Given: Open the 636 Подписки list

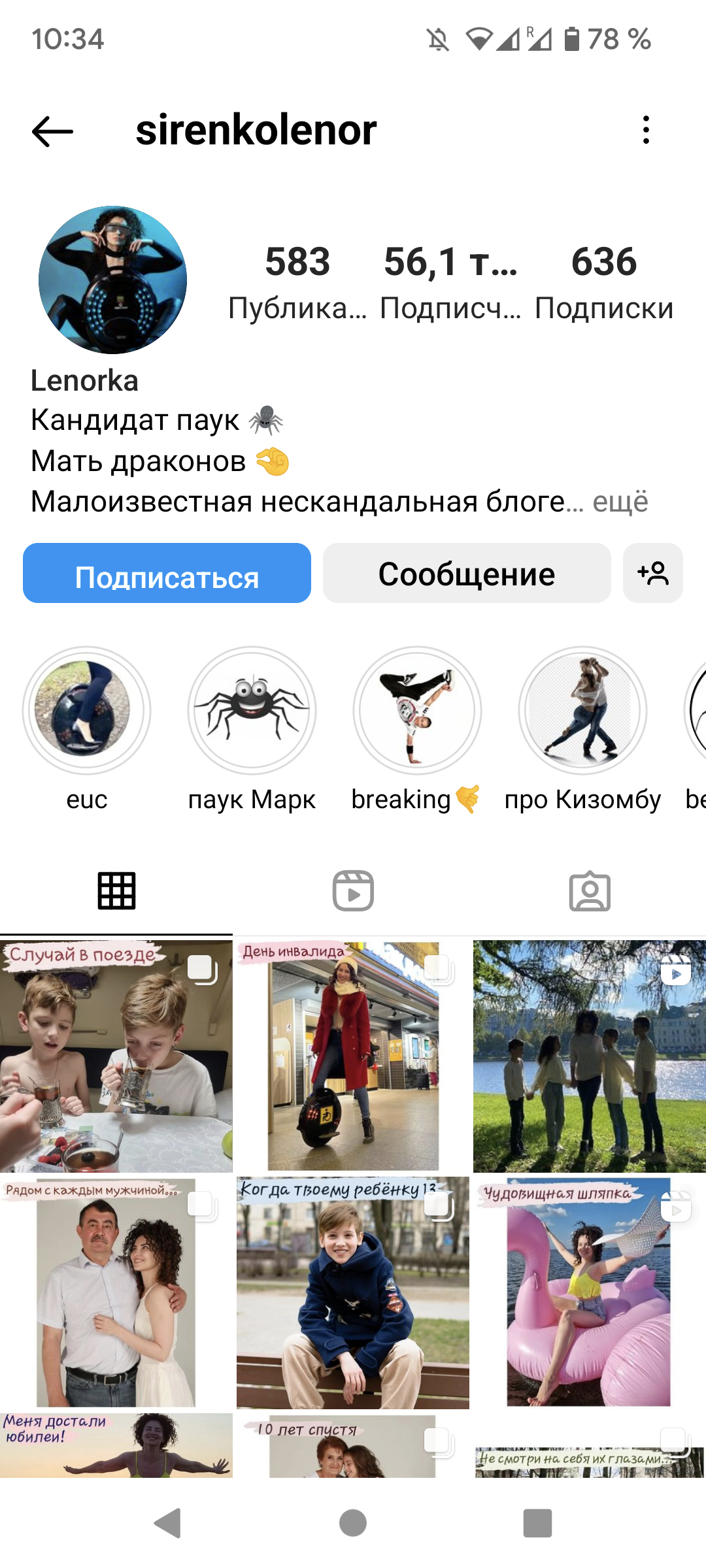Looking at the screenshot, I should (x=604, y=281).
